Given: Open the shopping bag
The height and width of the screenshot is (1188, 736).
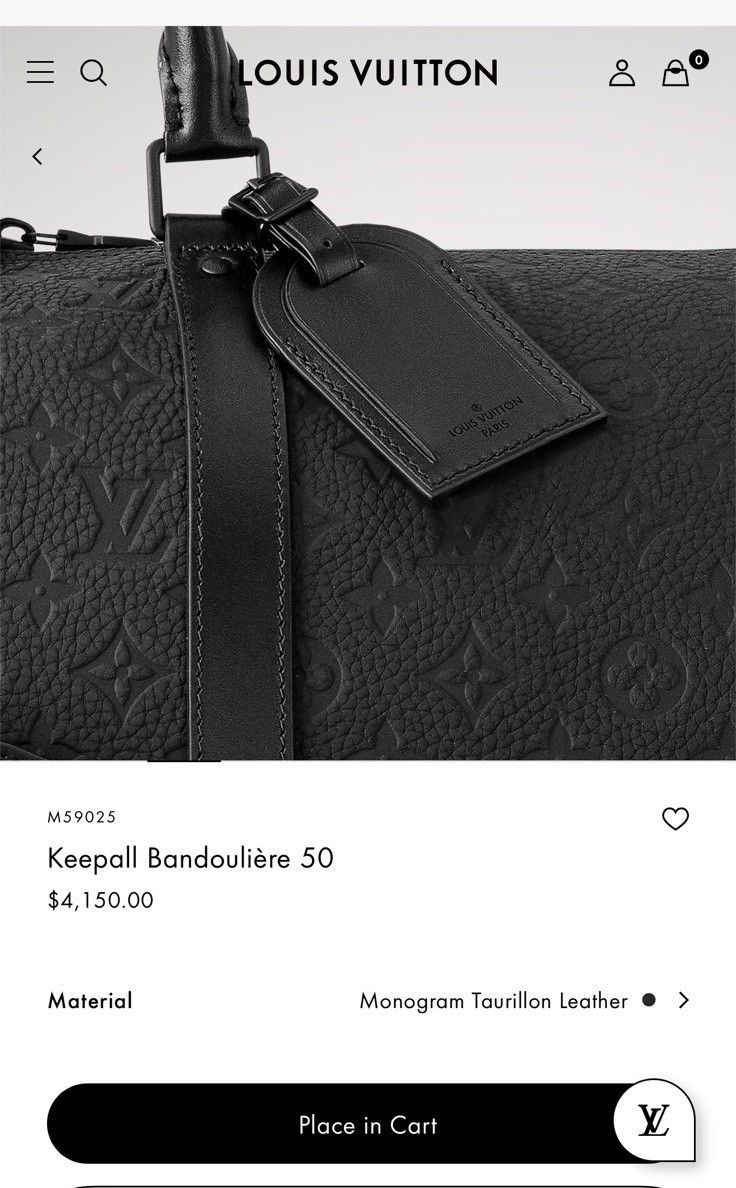Looking at the screenshot, I should click(676, 73).
